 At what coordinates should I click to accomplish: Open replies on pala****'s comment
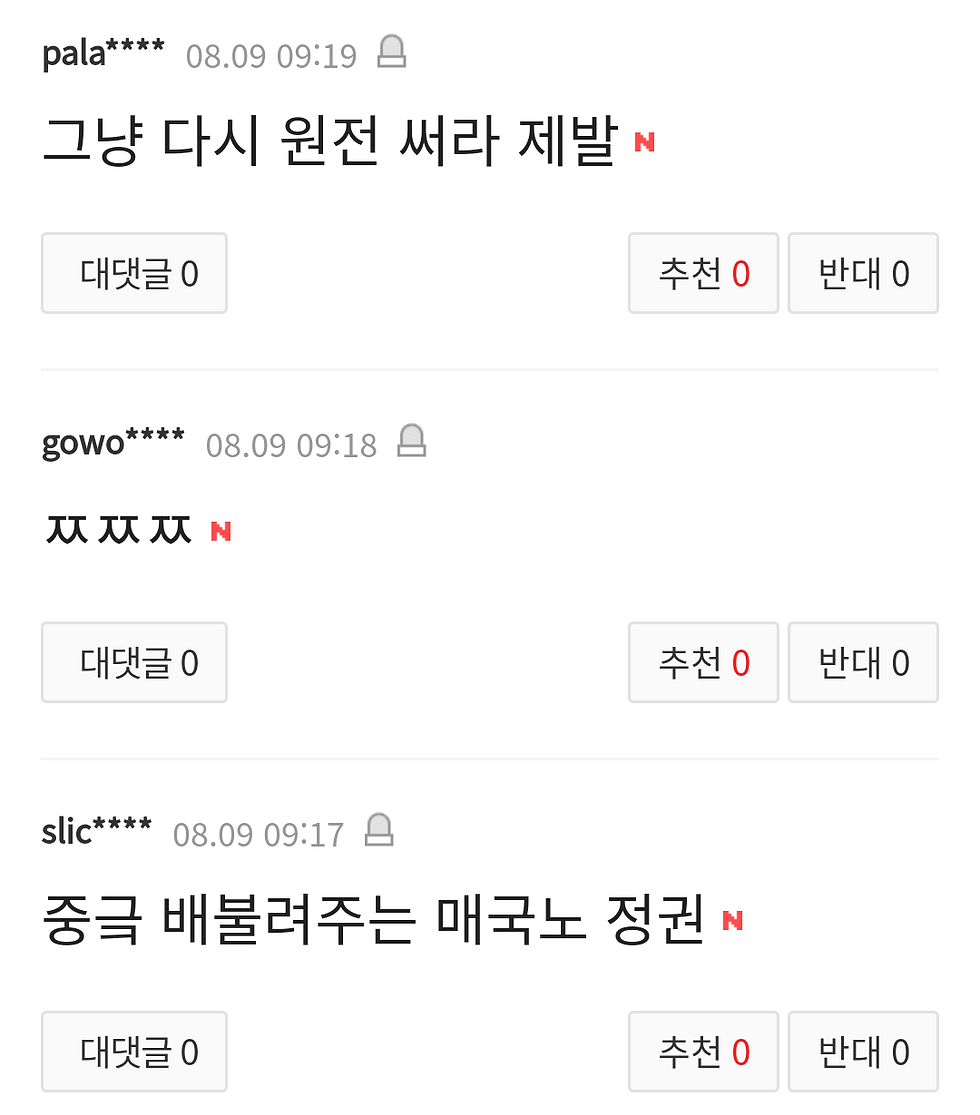pos(134,273)
